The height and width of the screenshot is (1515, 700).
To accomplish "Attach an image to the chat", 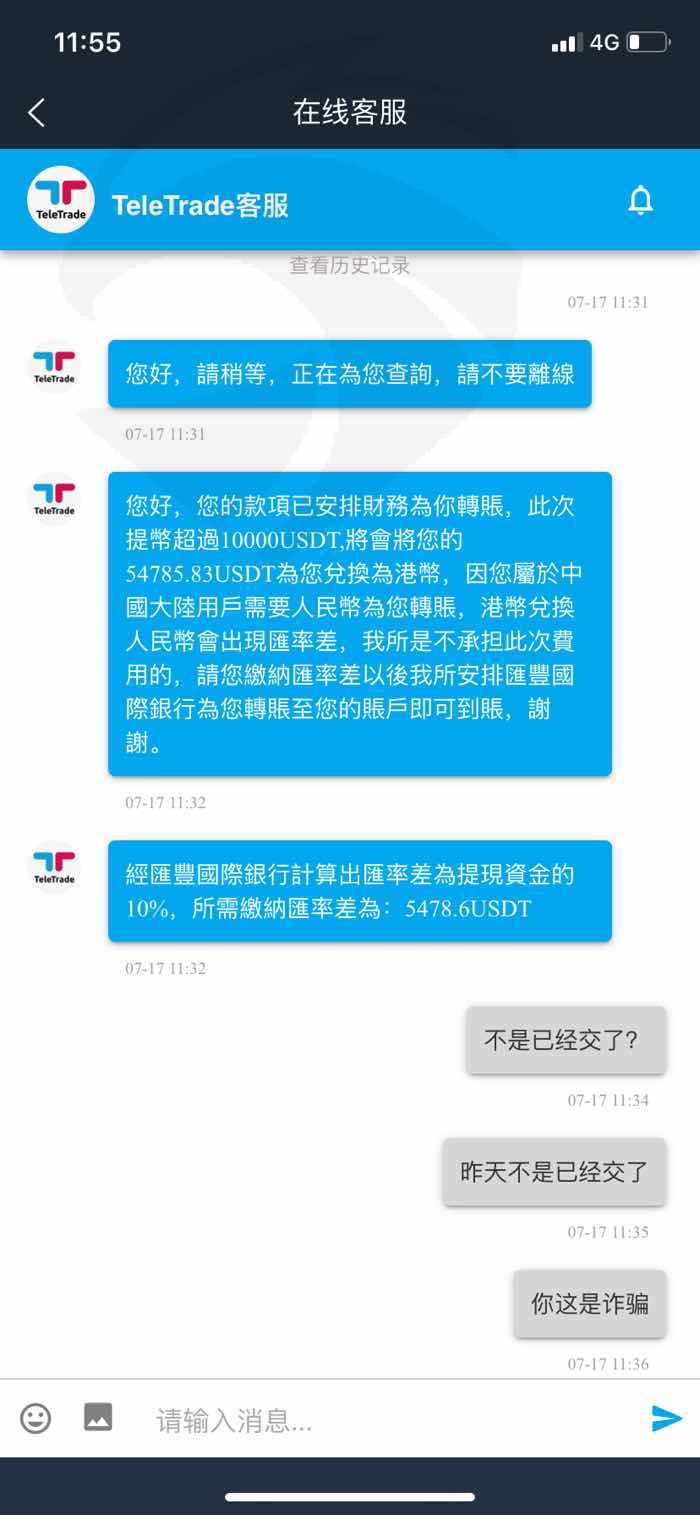I will point(98,1417).
